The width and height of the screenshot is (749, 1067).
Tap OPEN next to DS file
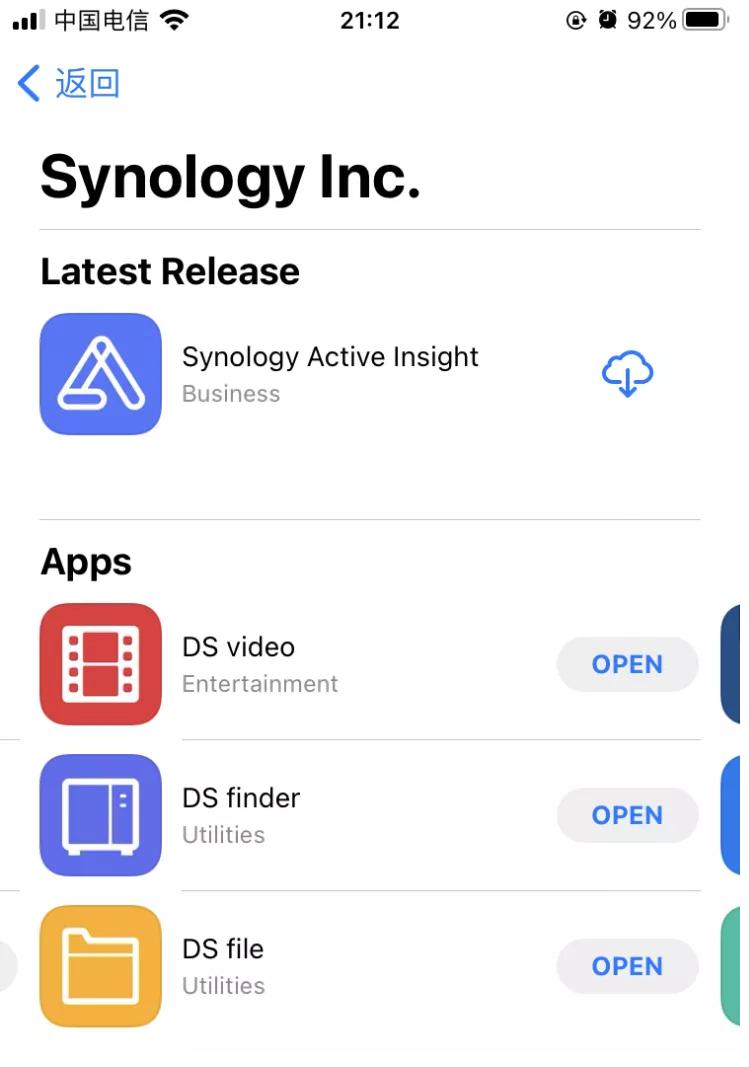(627, 967)
